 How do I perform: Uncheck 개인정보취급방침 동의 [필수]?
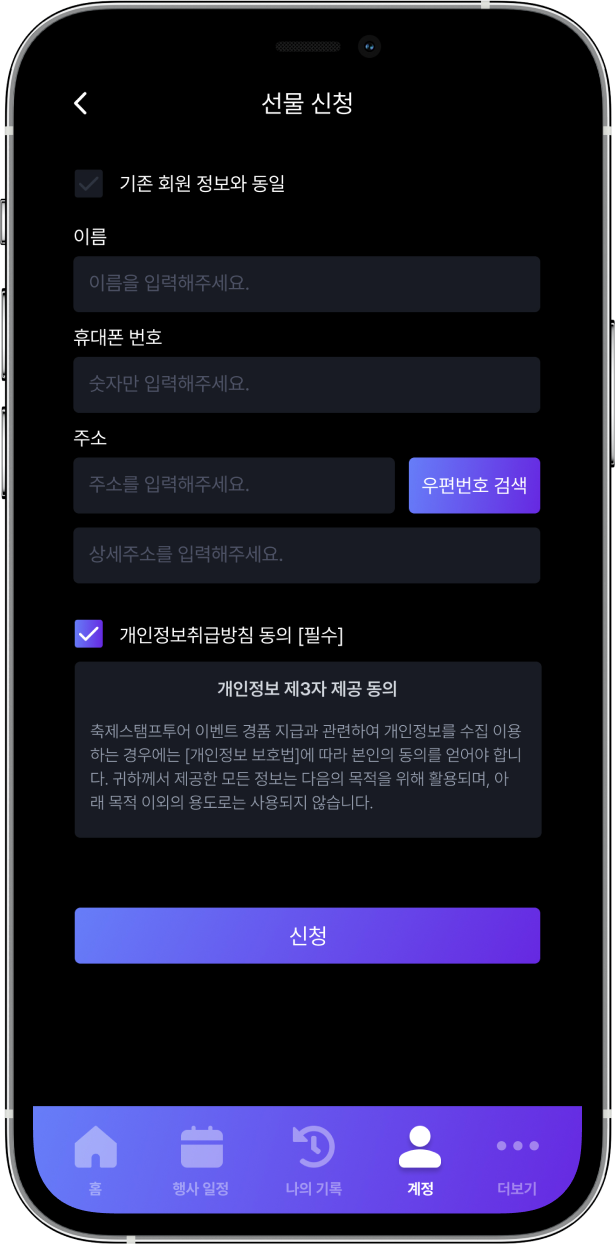coord(89,634)
